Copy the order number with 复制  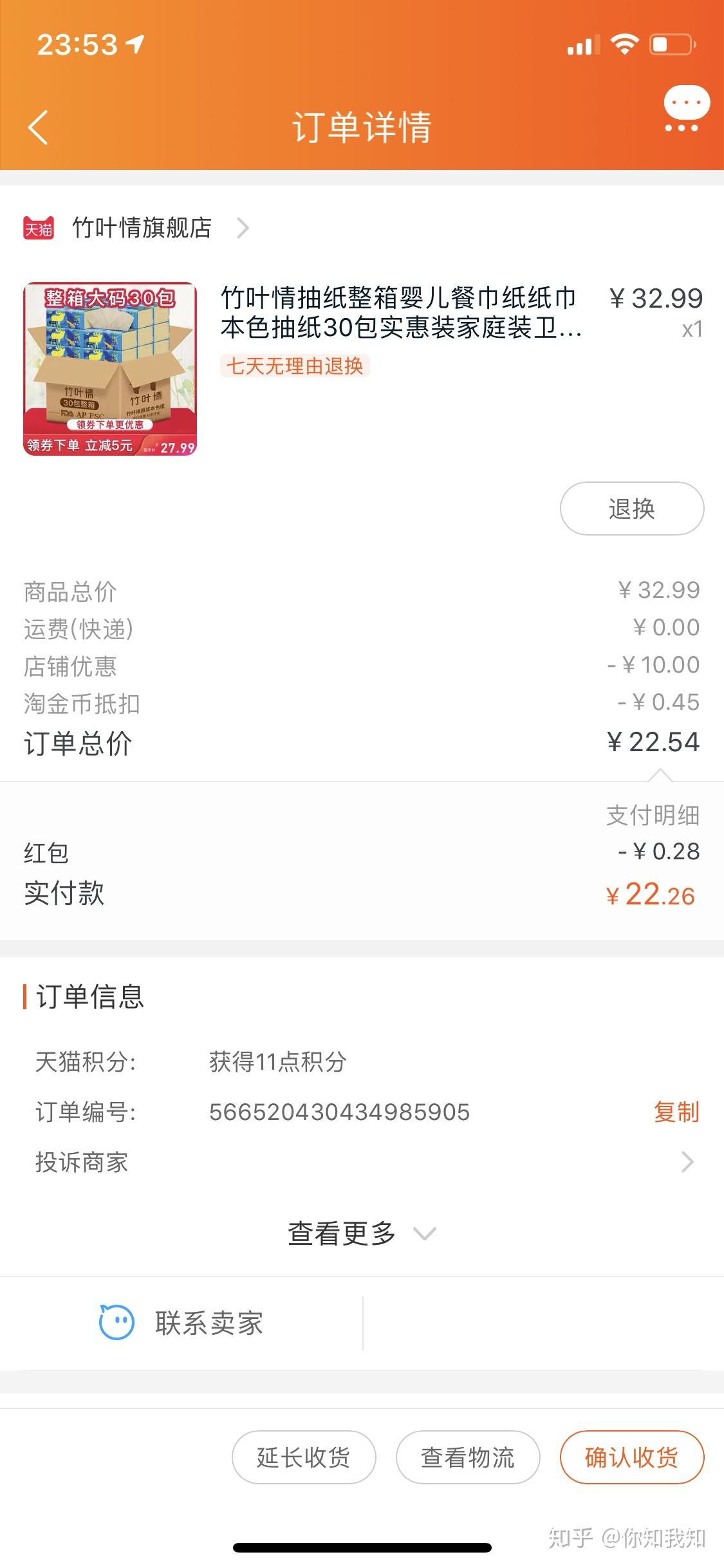tap(676, 1112)
